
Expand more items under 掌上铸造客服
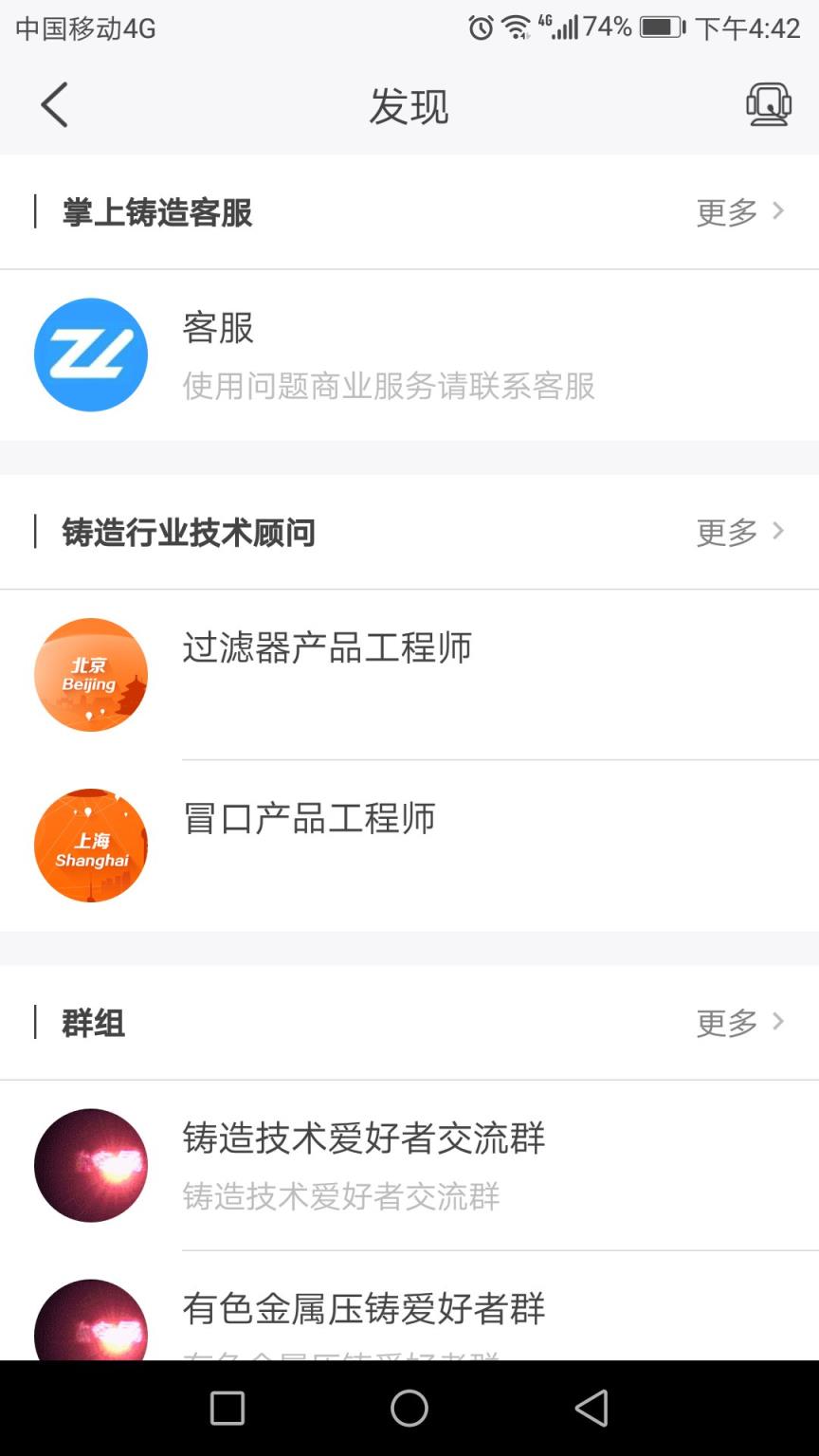(x=748, y=212)
